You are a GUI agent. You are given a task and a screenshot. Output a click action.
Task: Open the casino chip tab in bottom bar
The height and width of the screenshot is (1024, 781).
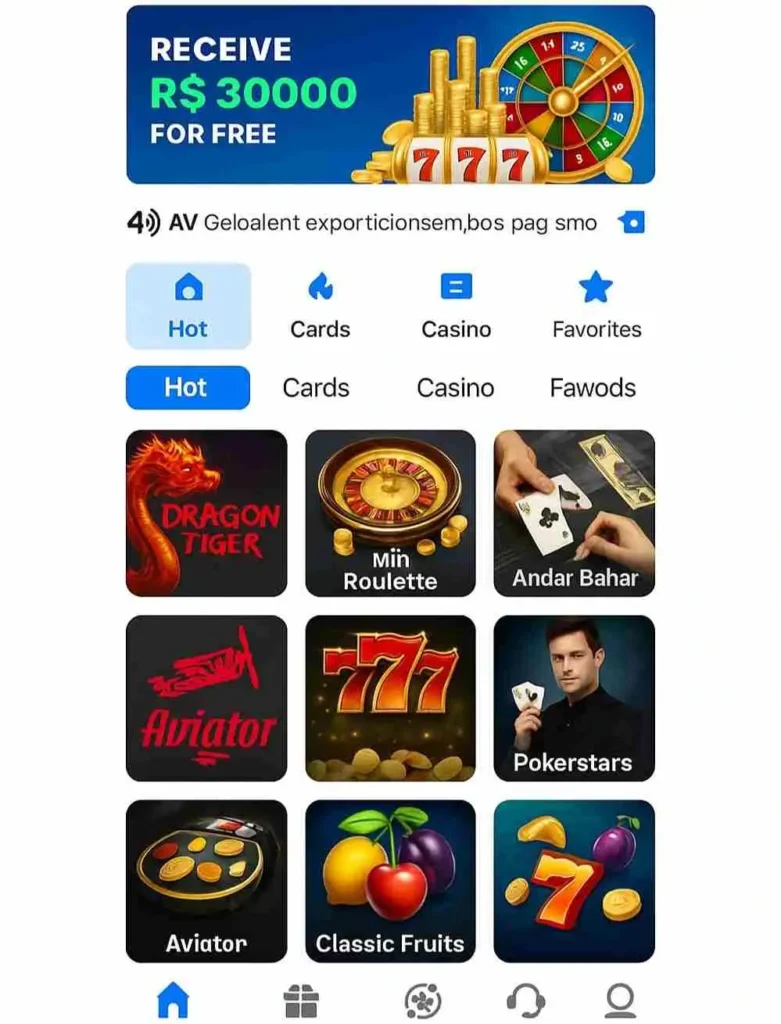(423, 999)
